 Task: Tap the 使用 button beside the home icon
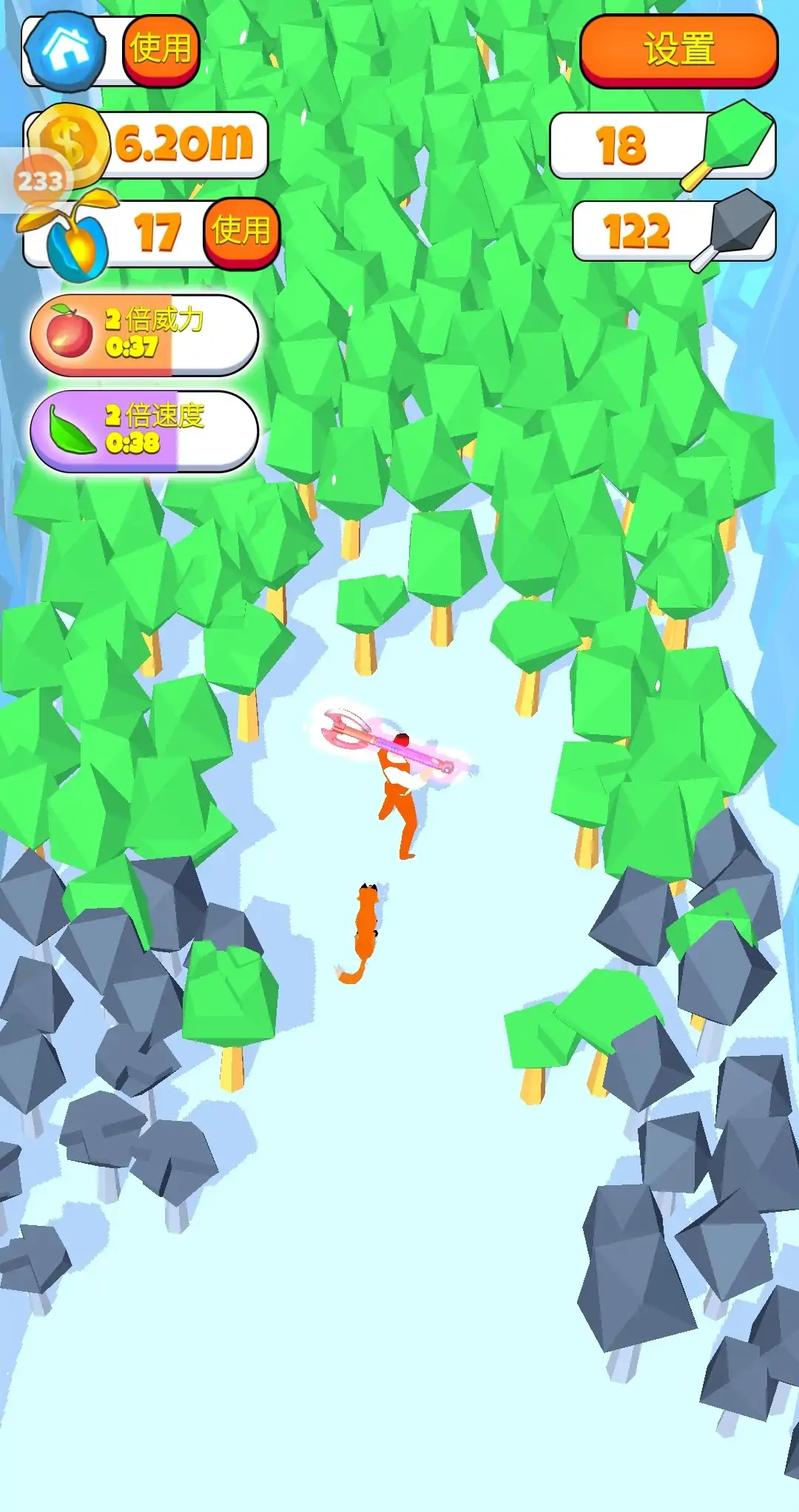pos(161,50)
